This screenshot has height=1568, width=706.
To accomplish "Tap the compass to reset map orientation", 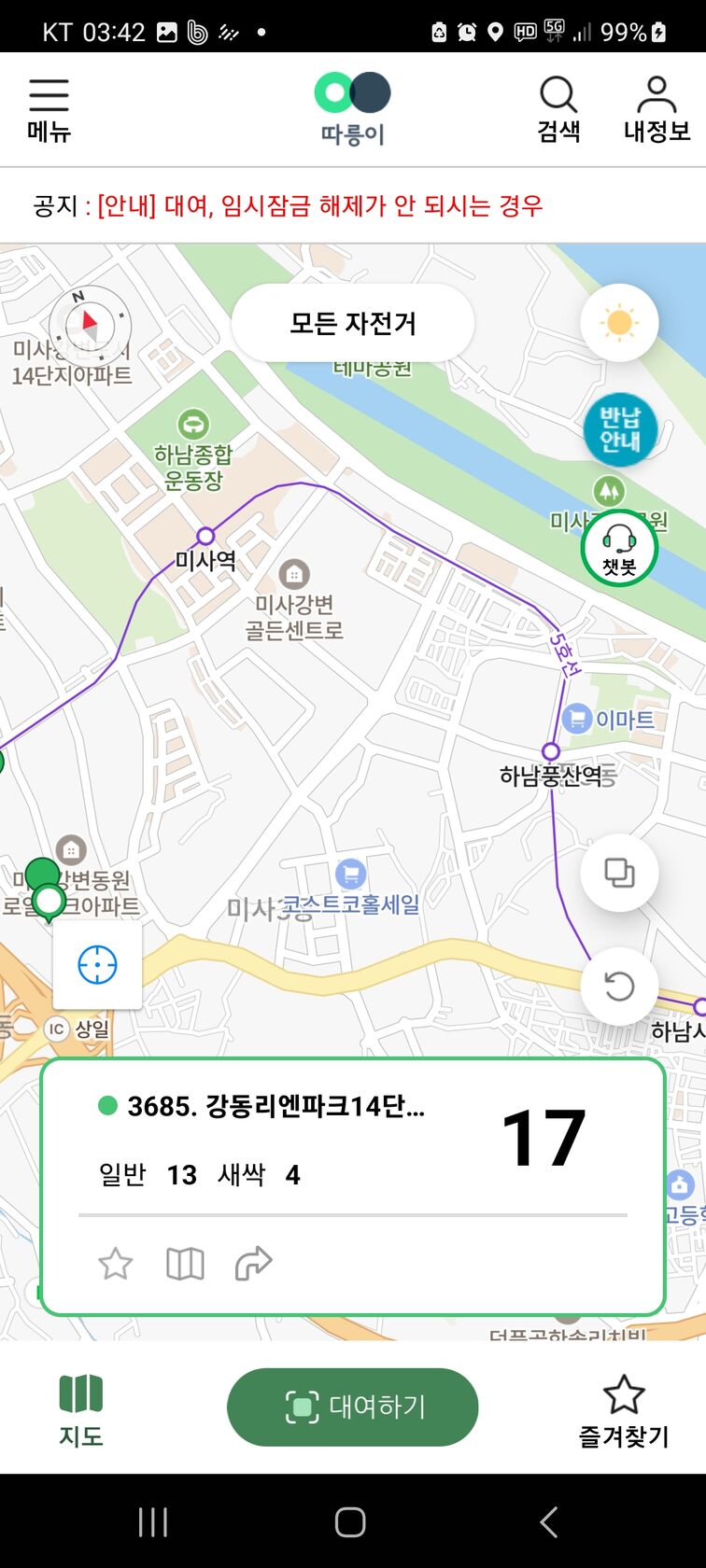I will pos(90,324).
